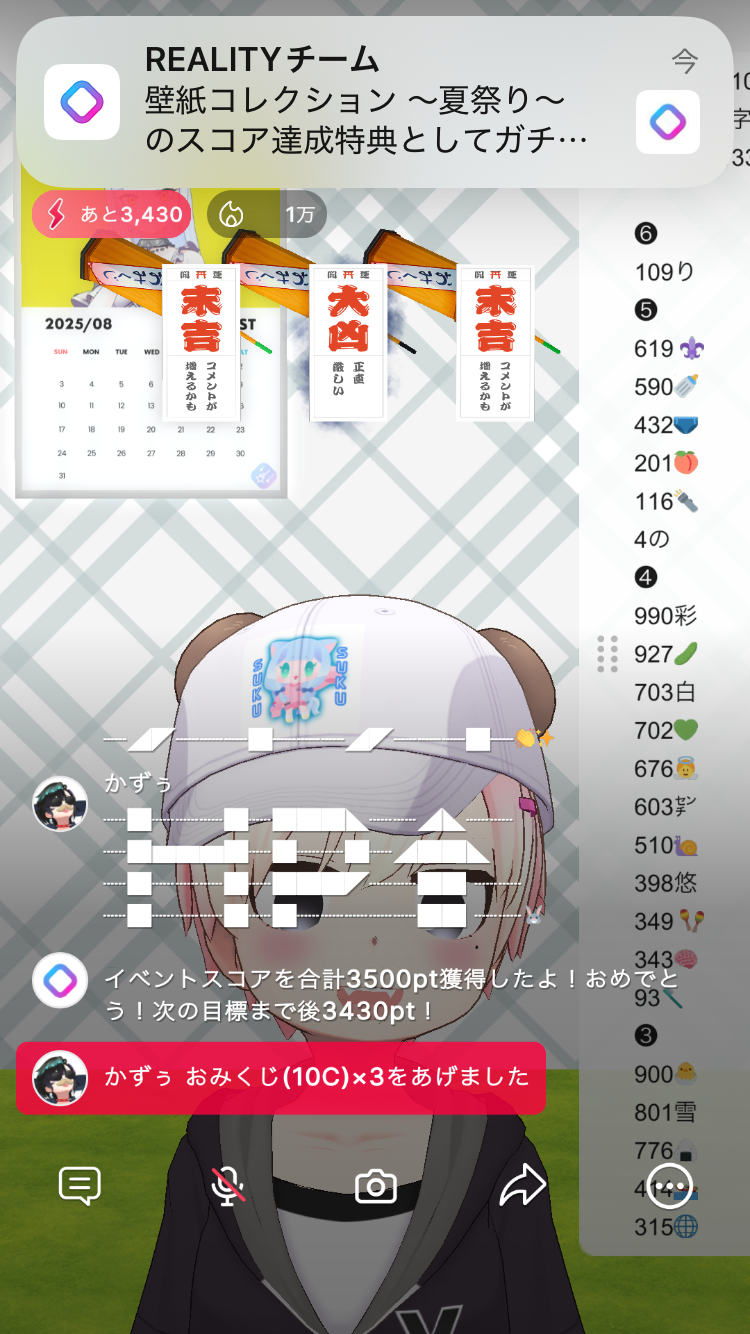
Task: Tap the side panel drag handle
Action: (x=607, y=654)
